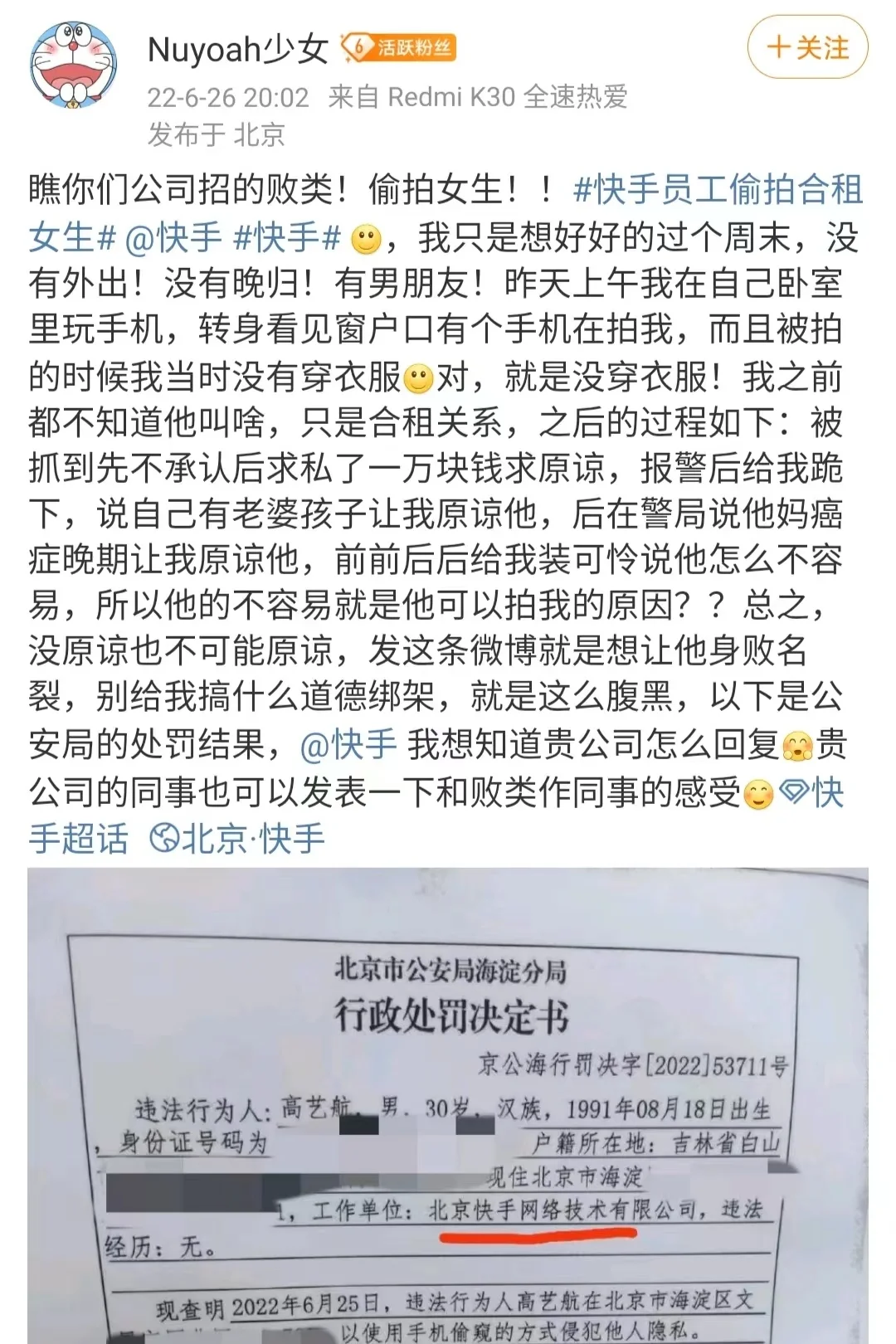Tap the Nuyoah少女 username

pos(238,50)
